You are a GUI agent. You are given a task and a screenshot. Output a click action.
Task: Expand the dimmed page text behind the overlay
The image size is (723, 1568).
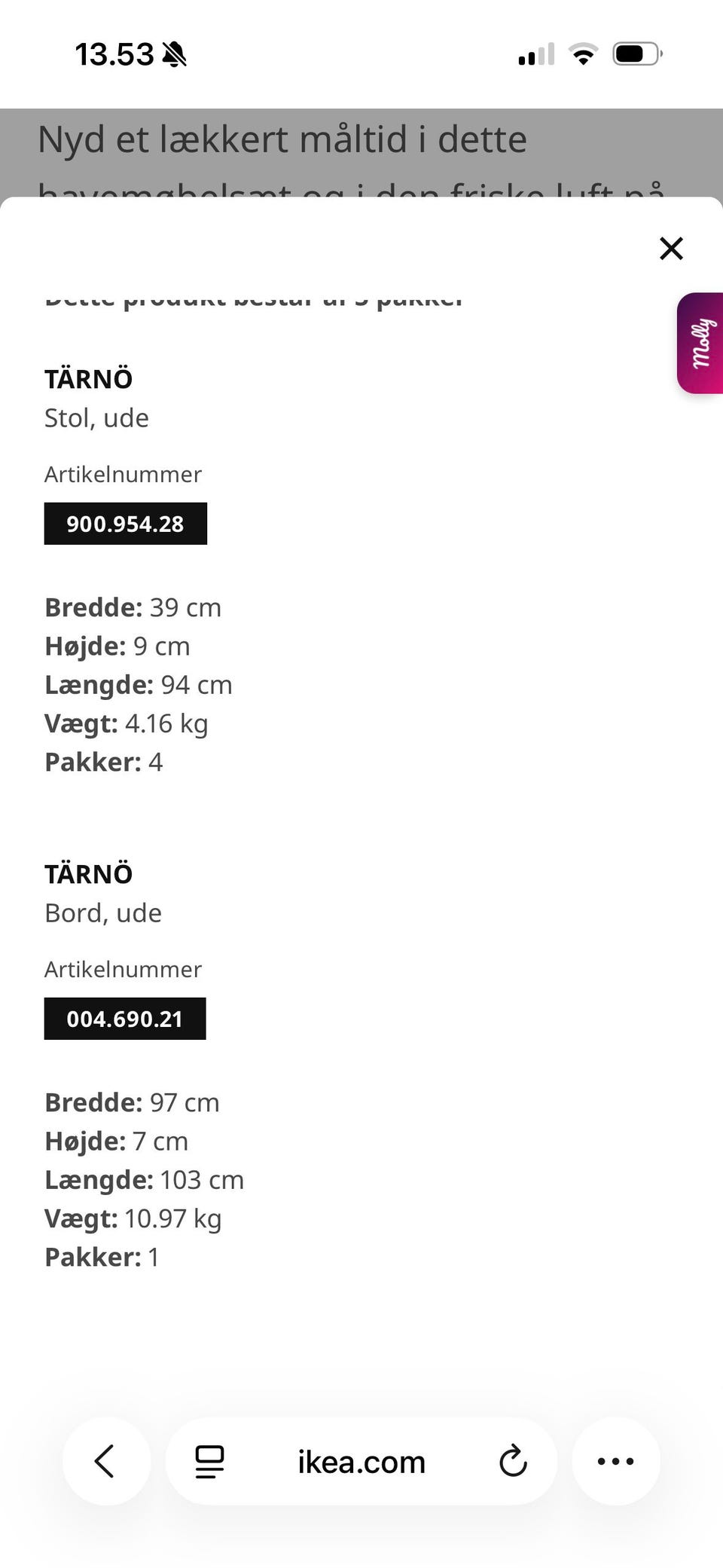click(x=282, y=139)
